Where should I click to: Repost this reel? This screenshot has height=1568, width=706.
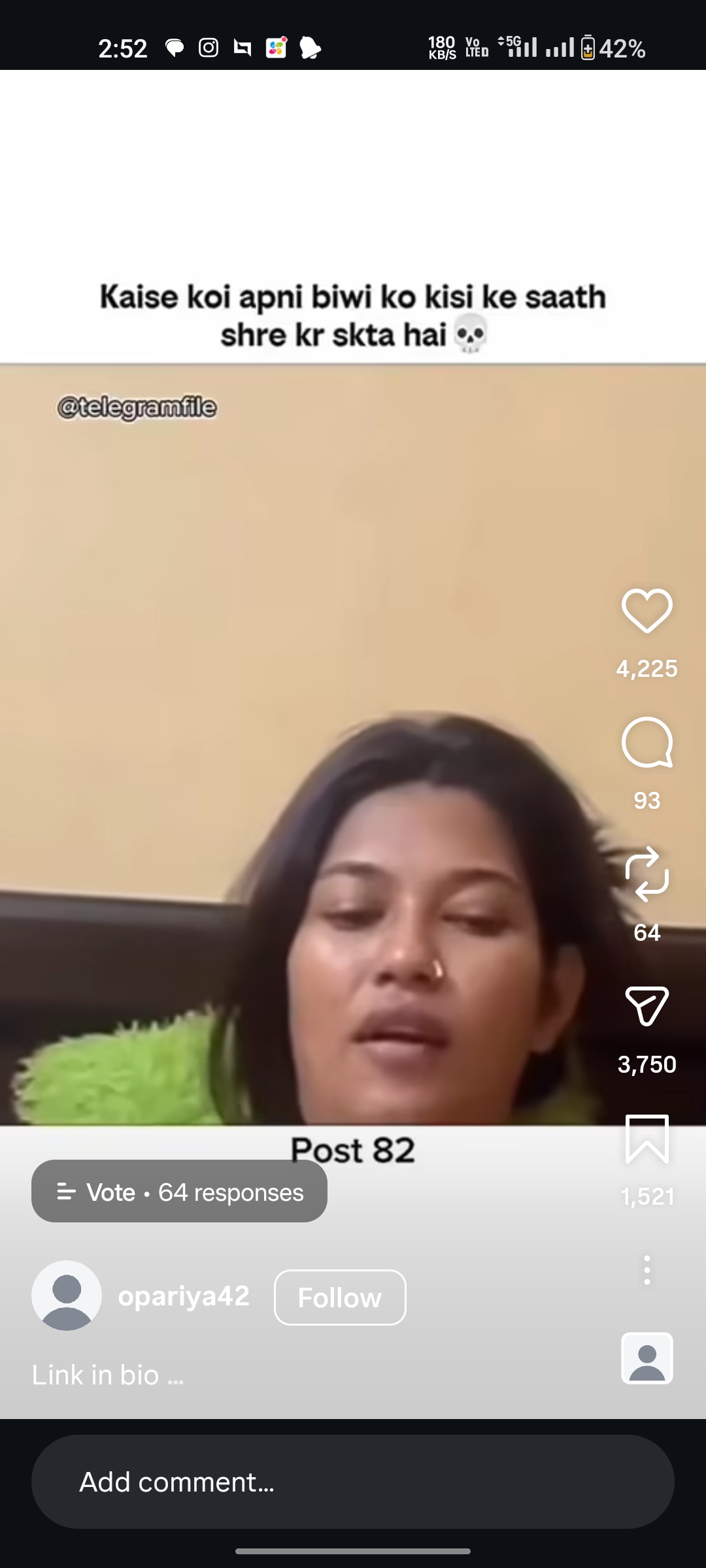tap(647, 874)
